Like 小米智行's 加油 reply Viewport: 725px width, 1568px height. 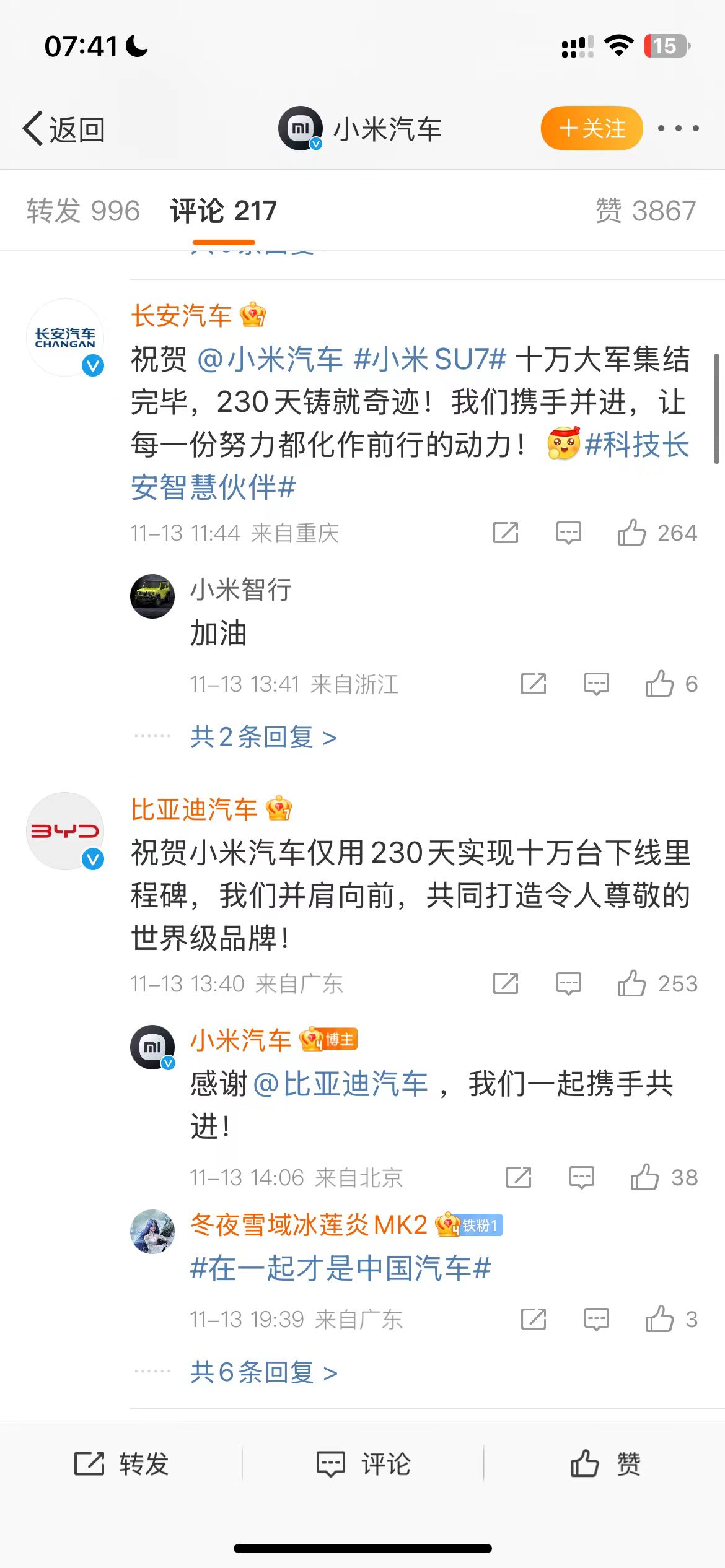pyautogui.click(x=659, y=684)
